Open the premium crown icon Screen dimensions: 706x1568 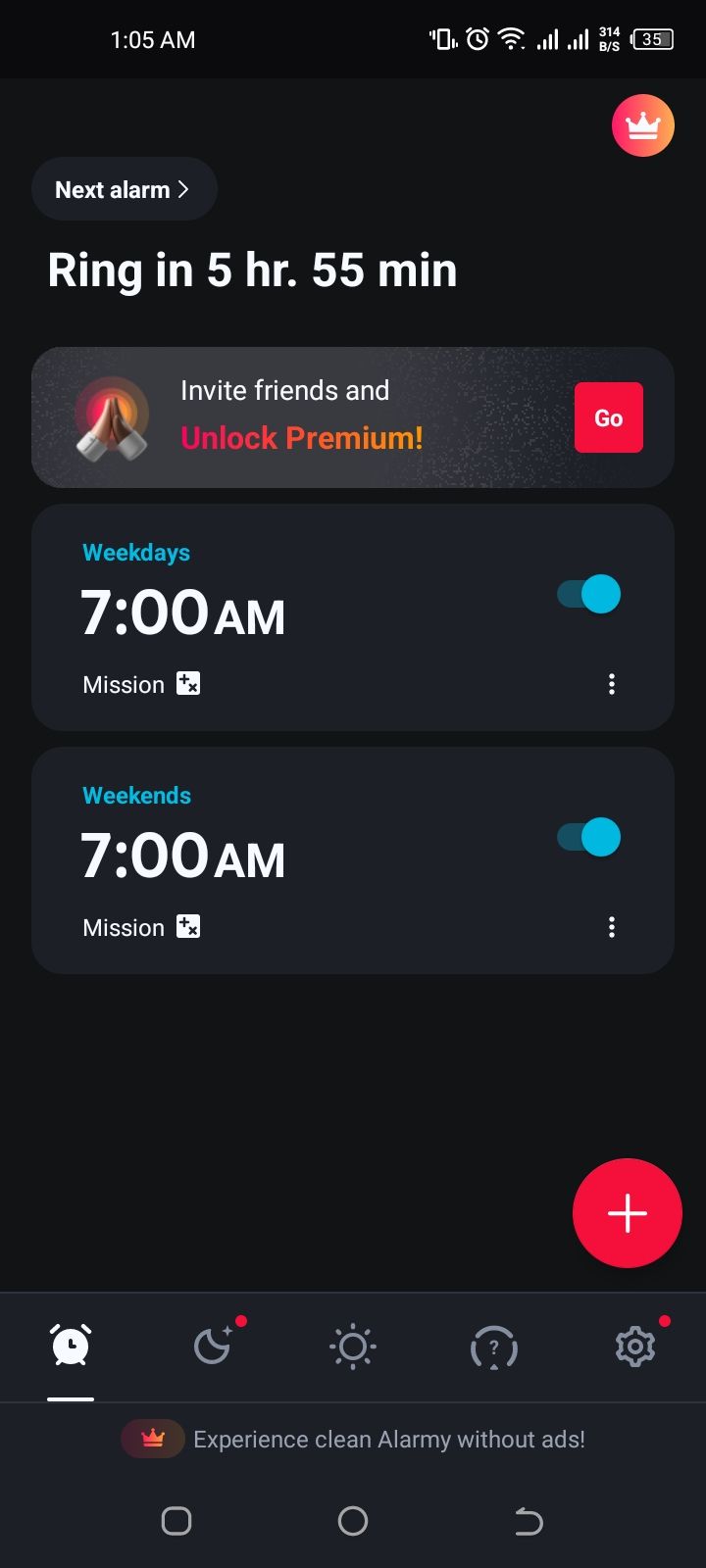642,125
